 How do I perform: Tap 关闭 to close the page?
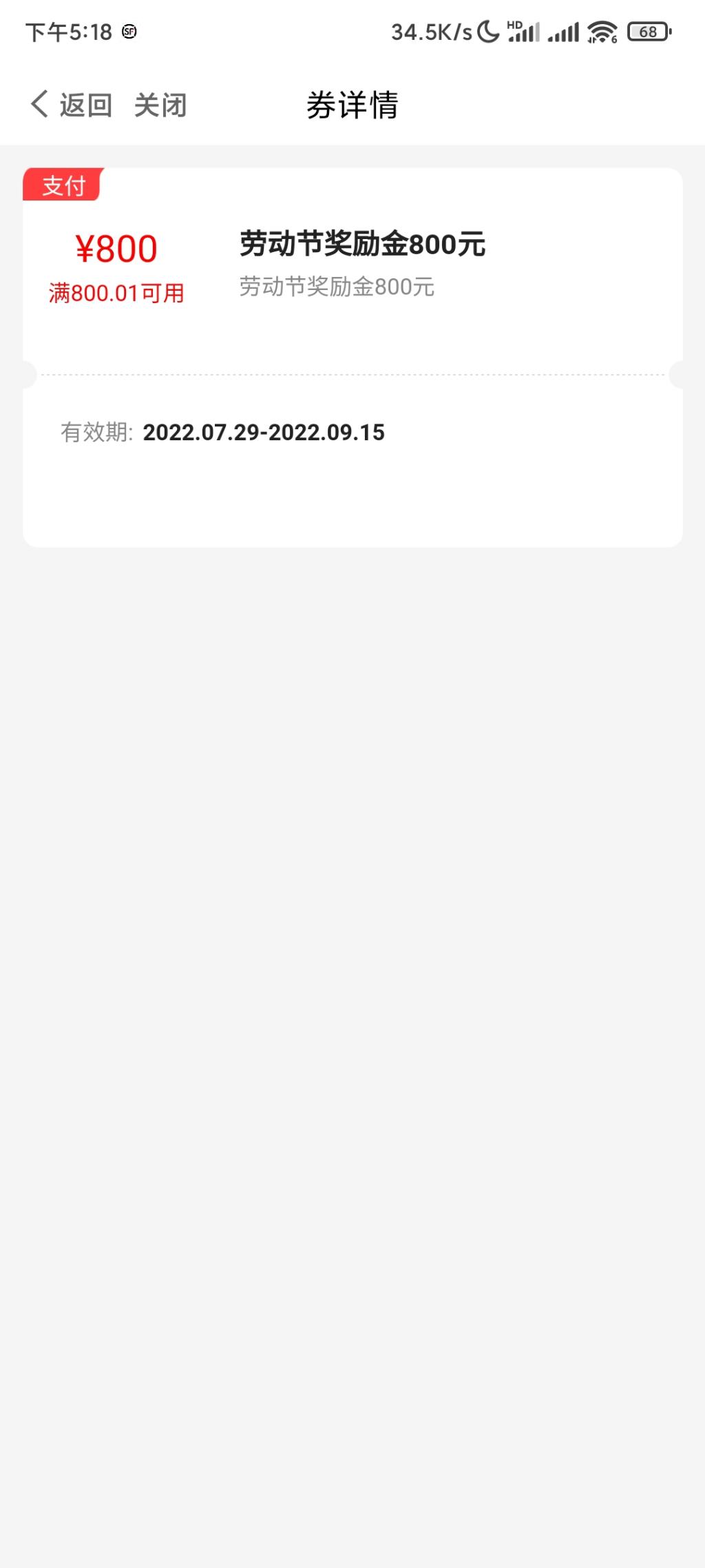(160, 105)
